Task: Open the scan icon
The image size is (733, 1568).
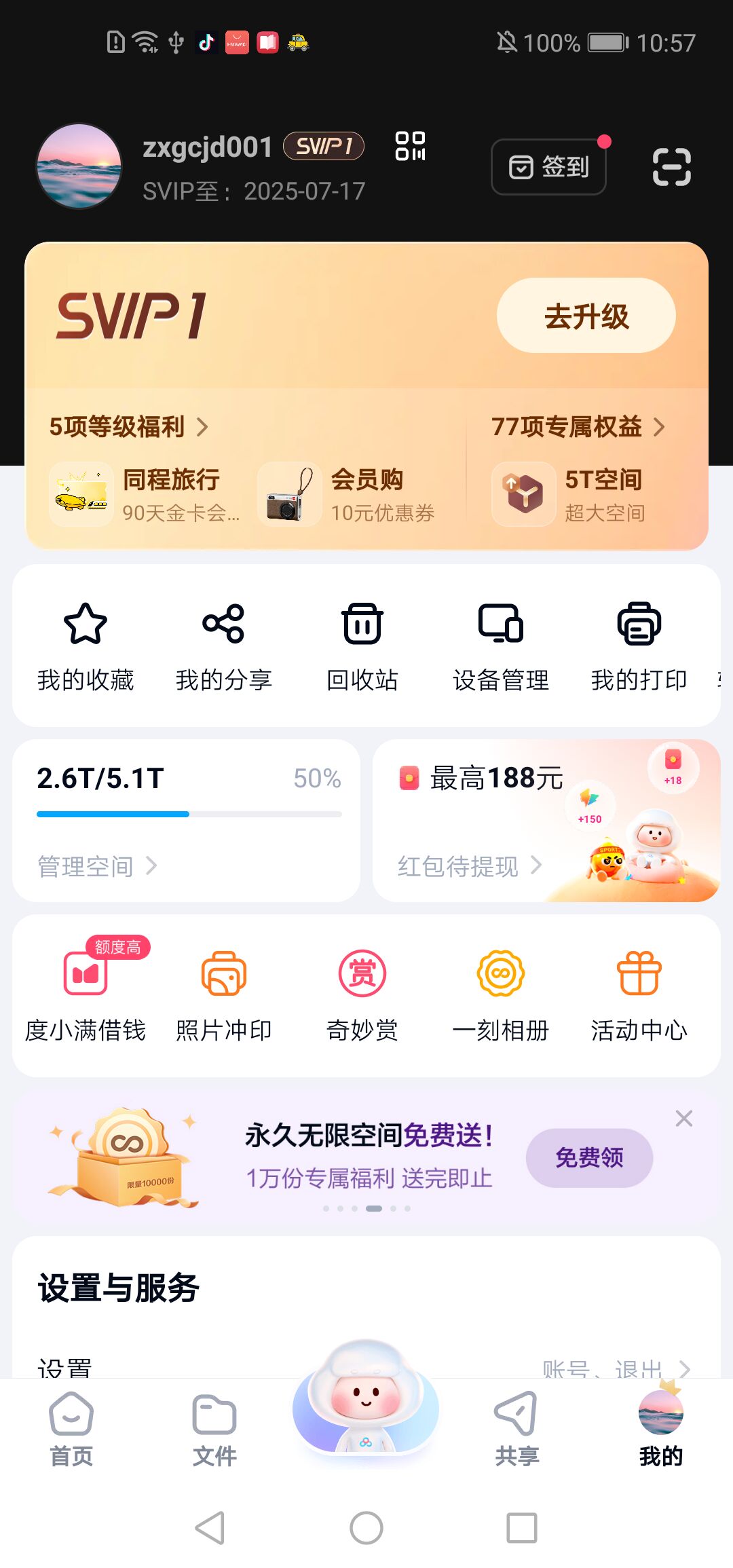Action: click(x=671, y=167)
